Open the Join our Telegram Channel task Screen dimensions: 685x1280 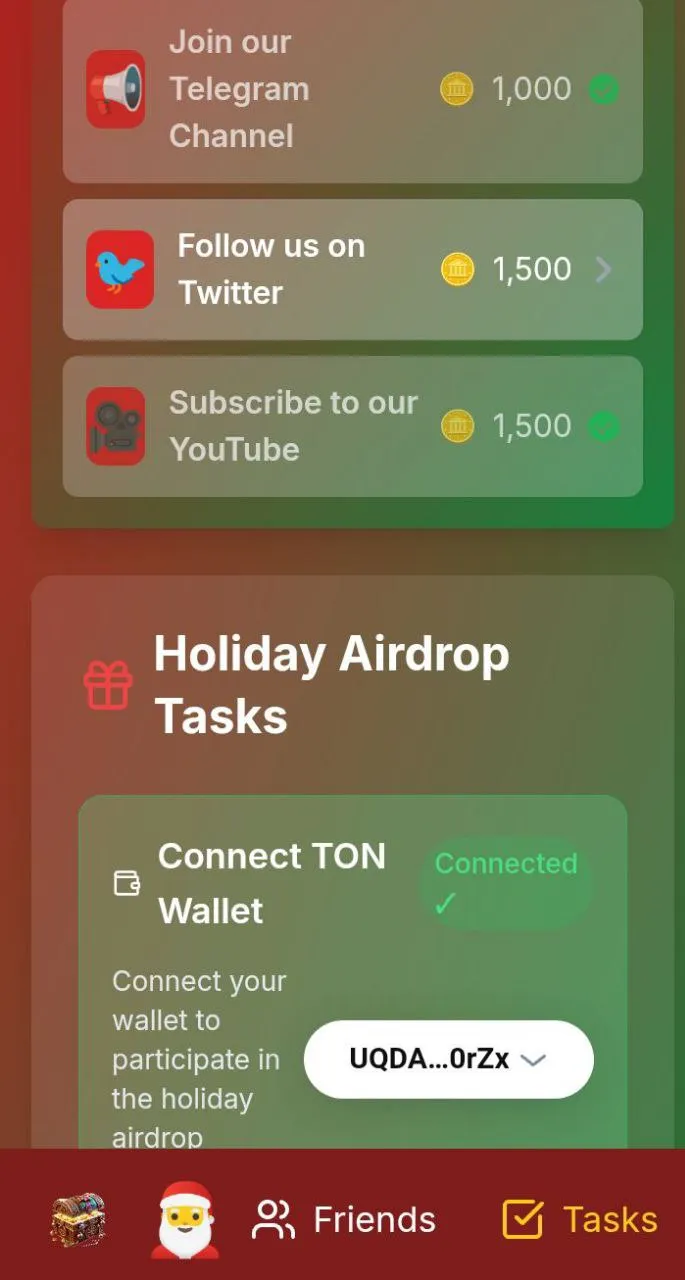coord(352,89)
